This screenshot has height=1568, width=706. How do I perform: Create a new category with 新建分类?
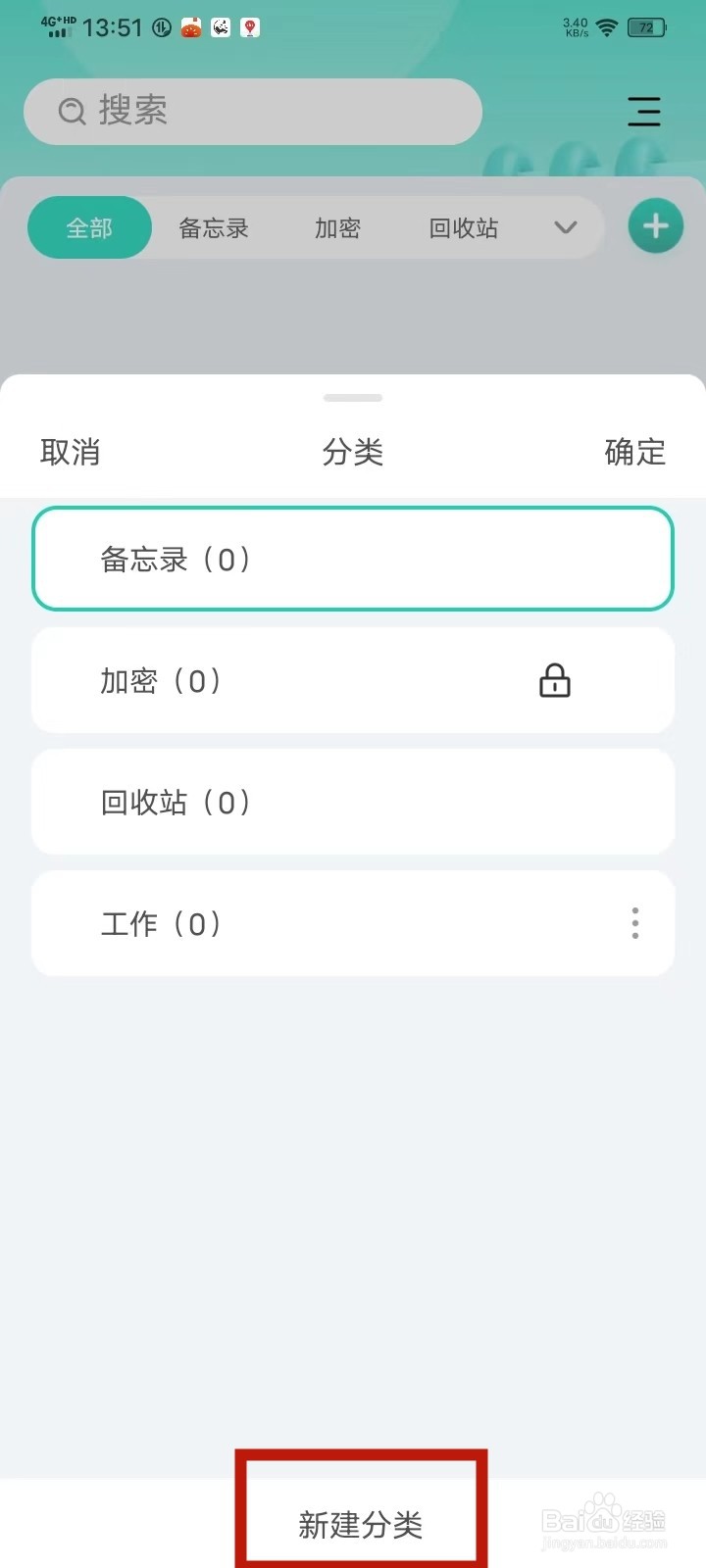click(361, 1524)
